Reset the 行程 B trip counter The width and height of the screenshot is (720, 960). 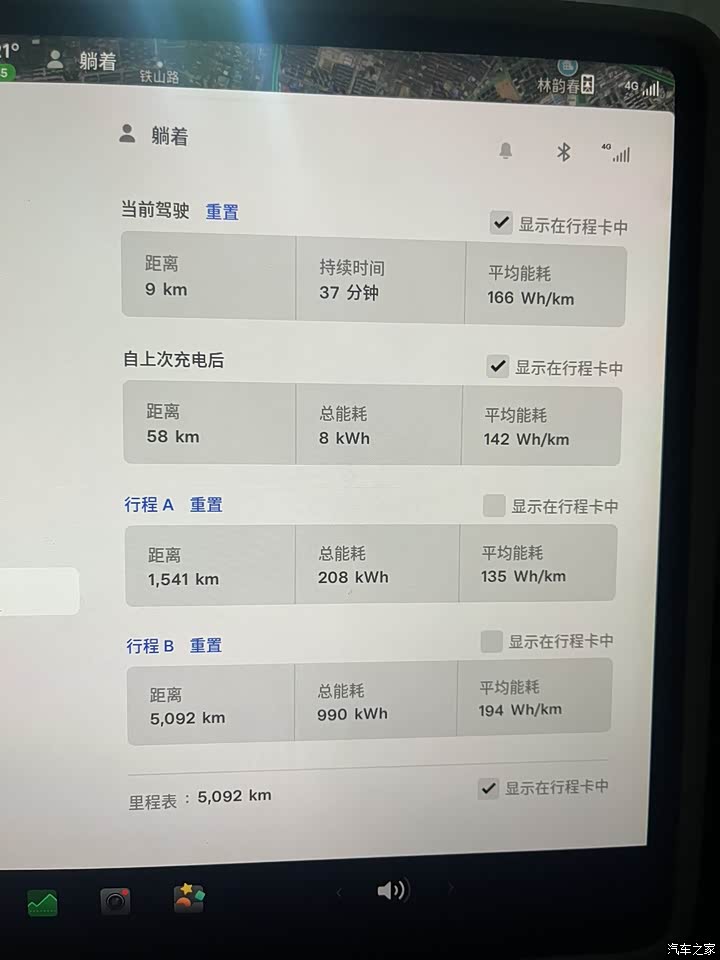(x=206, y=646)
